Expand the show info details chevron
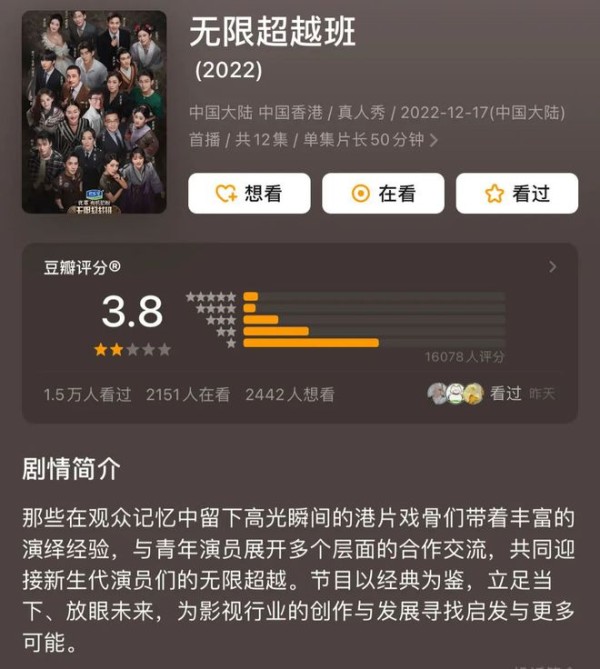The height and width of the screenshot is (669, 600). pyautogui.click(x=433, y=141)
